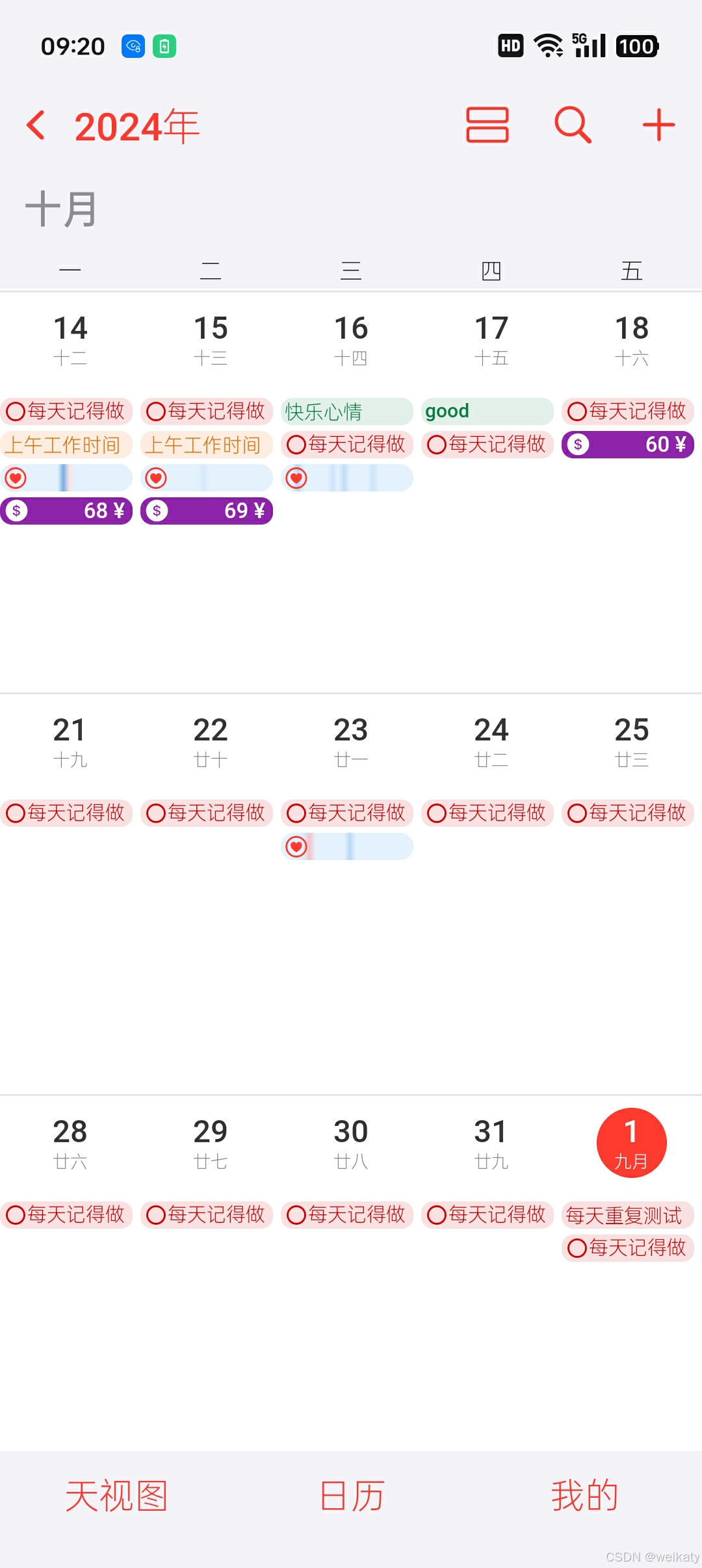
Task: Open the good entry on the 17th
Action: (487, 412)
